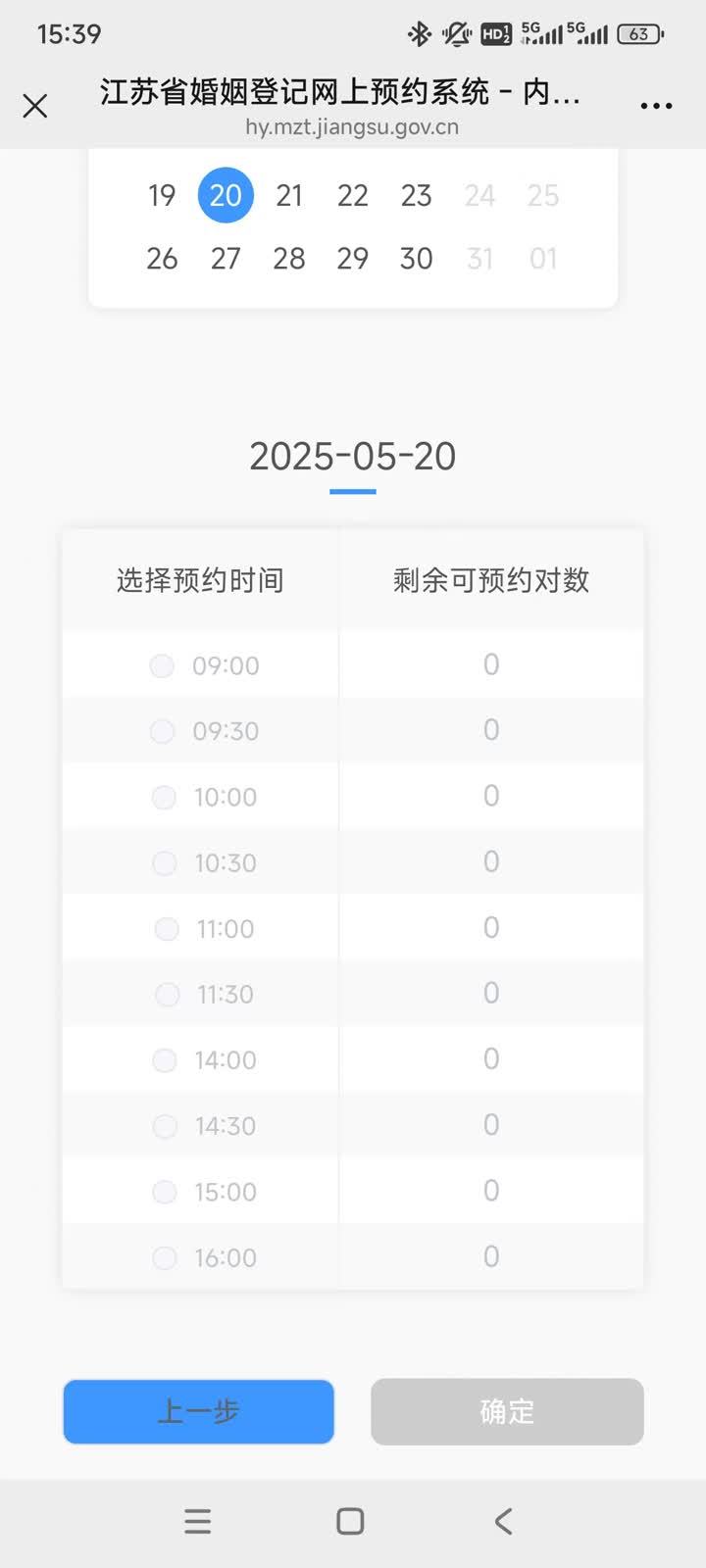Go to the system home screen

coord(350,1521)
